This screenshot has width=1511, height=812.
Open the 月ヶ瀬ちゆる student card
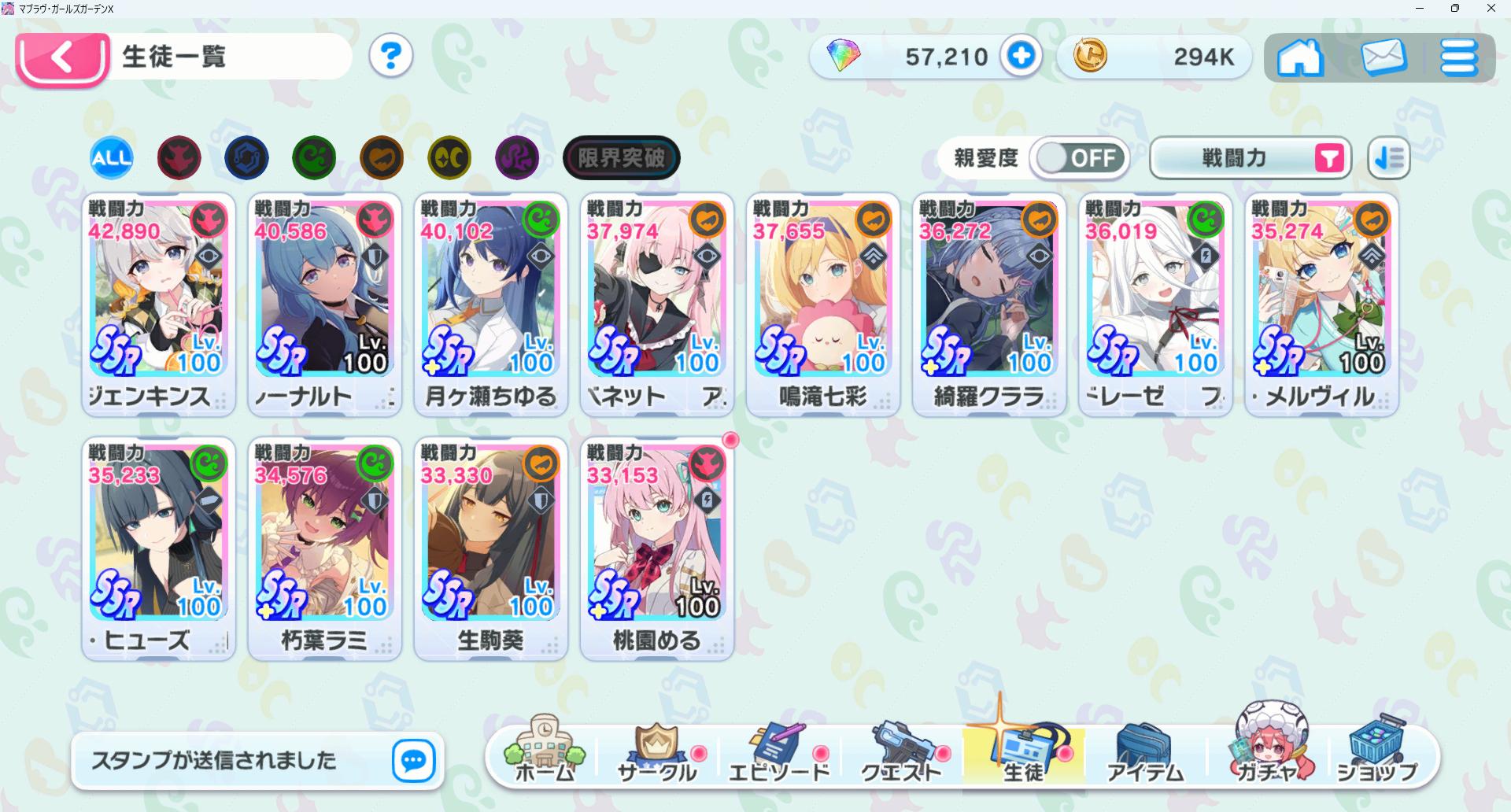(490, 303)
